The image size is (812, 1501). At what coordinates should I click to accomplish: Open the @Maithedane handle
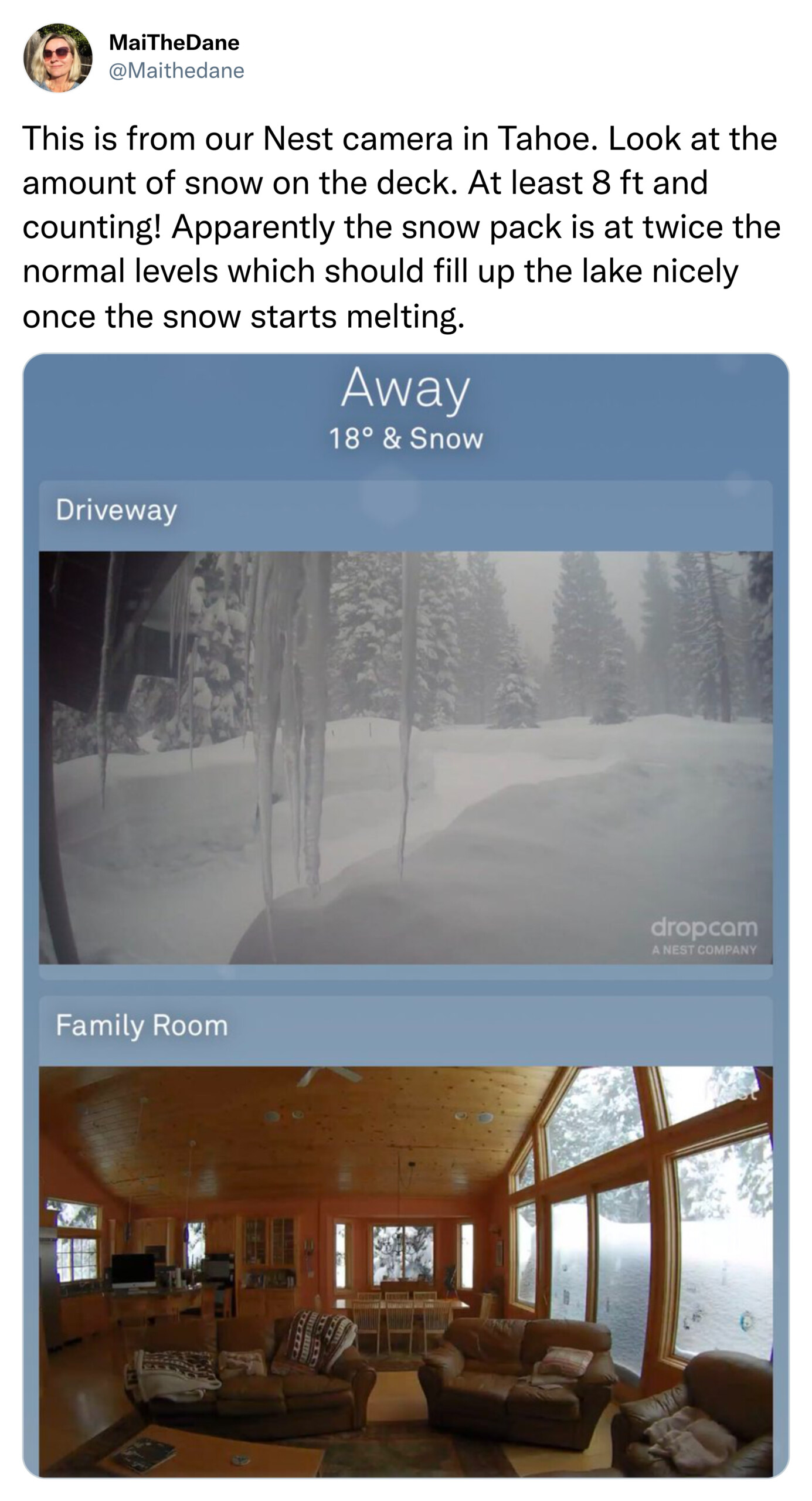176,70
